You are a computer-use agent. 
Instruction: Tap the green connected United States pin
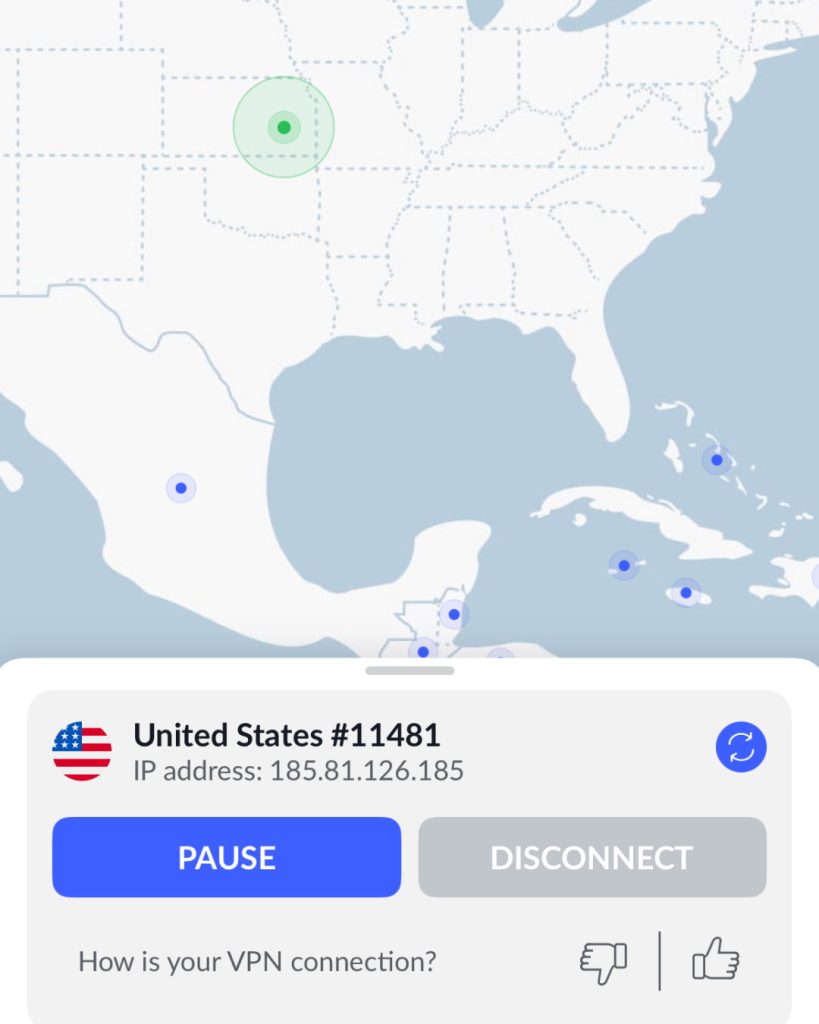click(284, 128)
